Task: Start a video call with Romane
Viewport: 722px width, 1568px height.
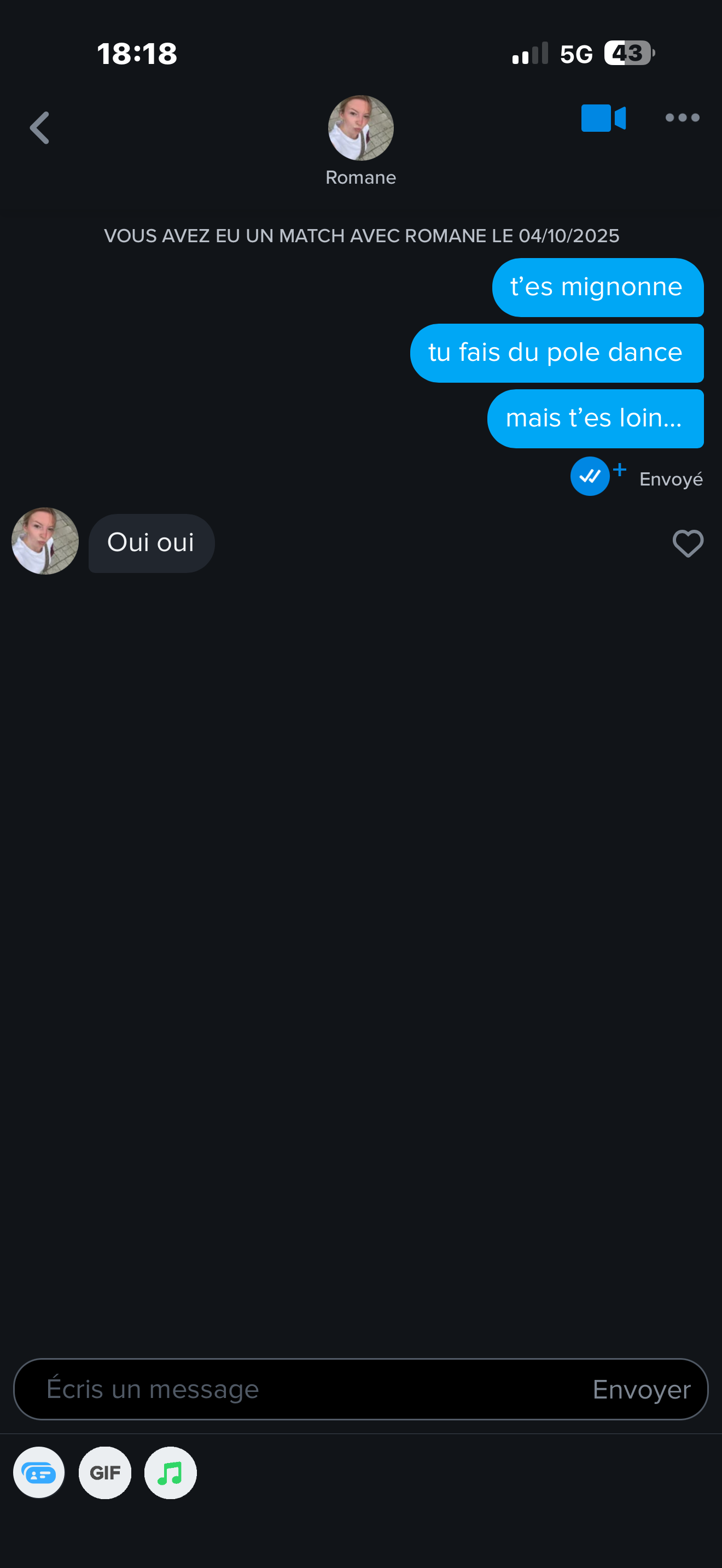Action: coord(603,118)
